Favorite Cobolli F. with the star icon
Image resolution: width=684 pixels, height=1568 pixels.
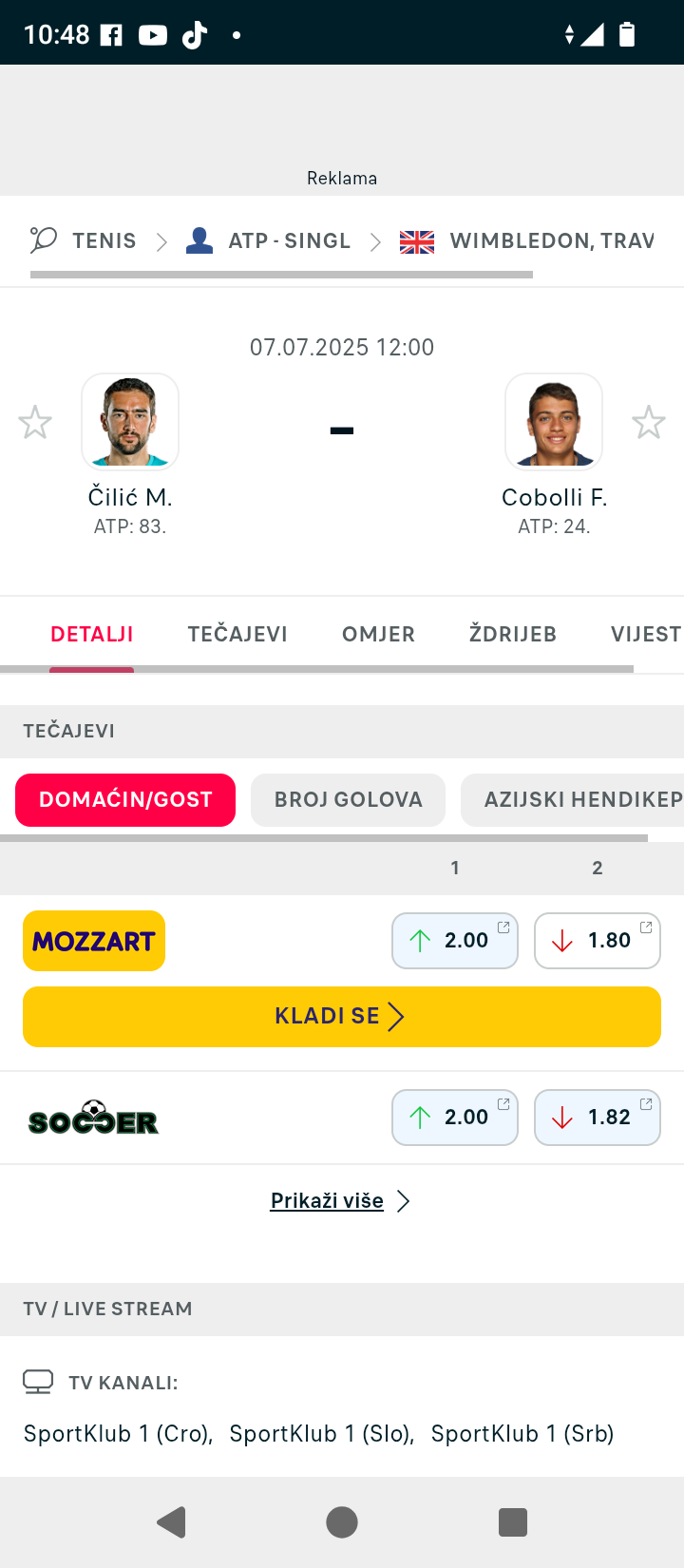coord(649,422)
